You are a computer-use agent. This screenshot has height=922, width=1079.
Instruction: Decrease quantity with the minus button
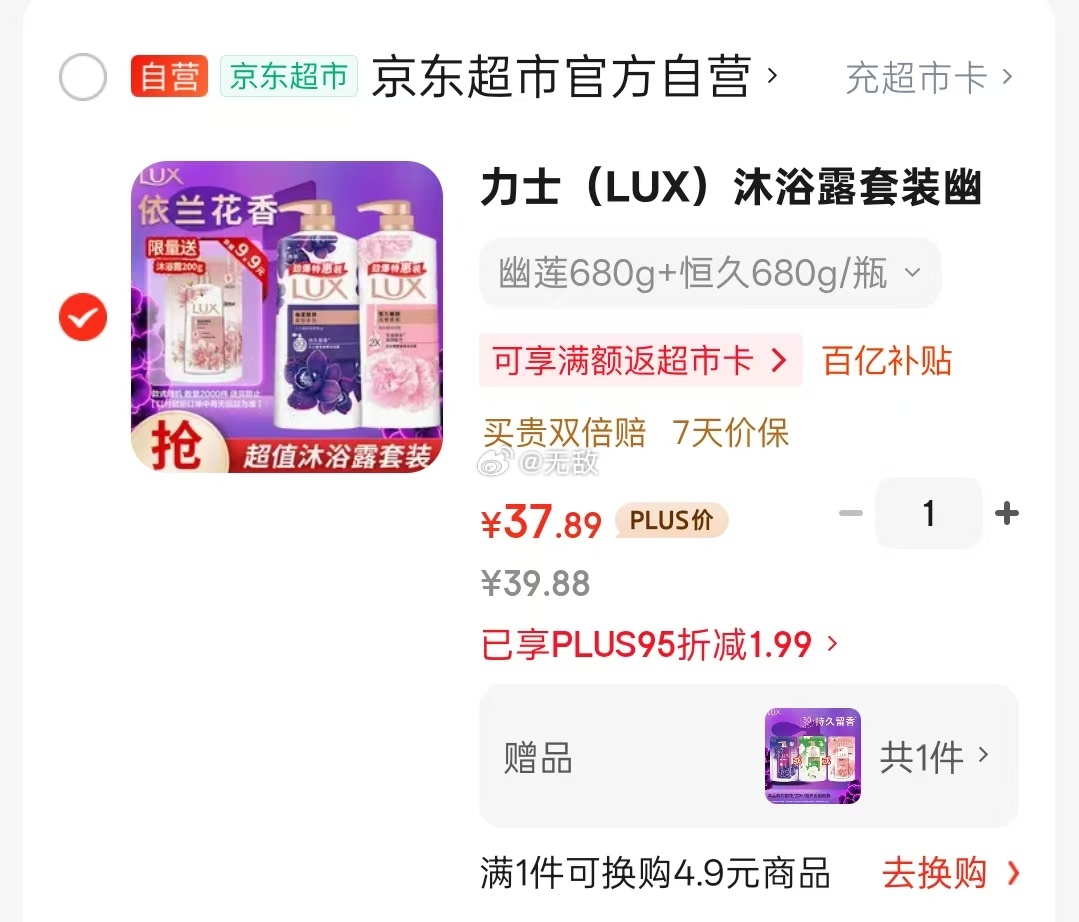pyautogui.click(x=850, y=514)
